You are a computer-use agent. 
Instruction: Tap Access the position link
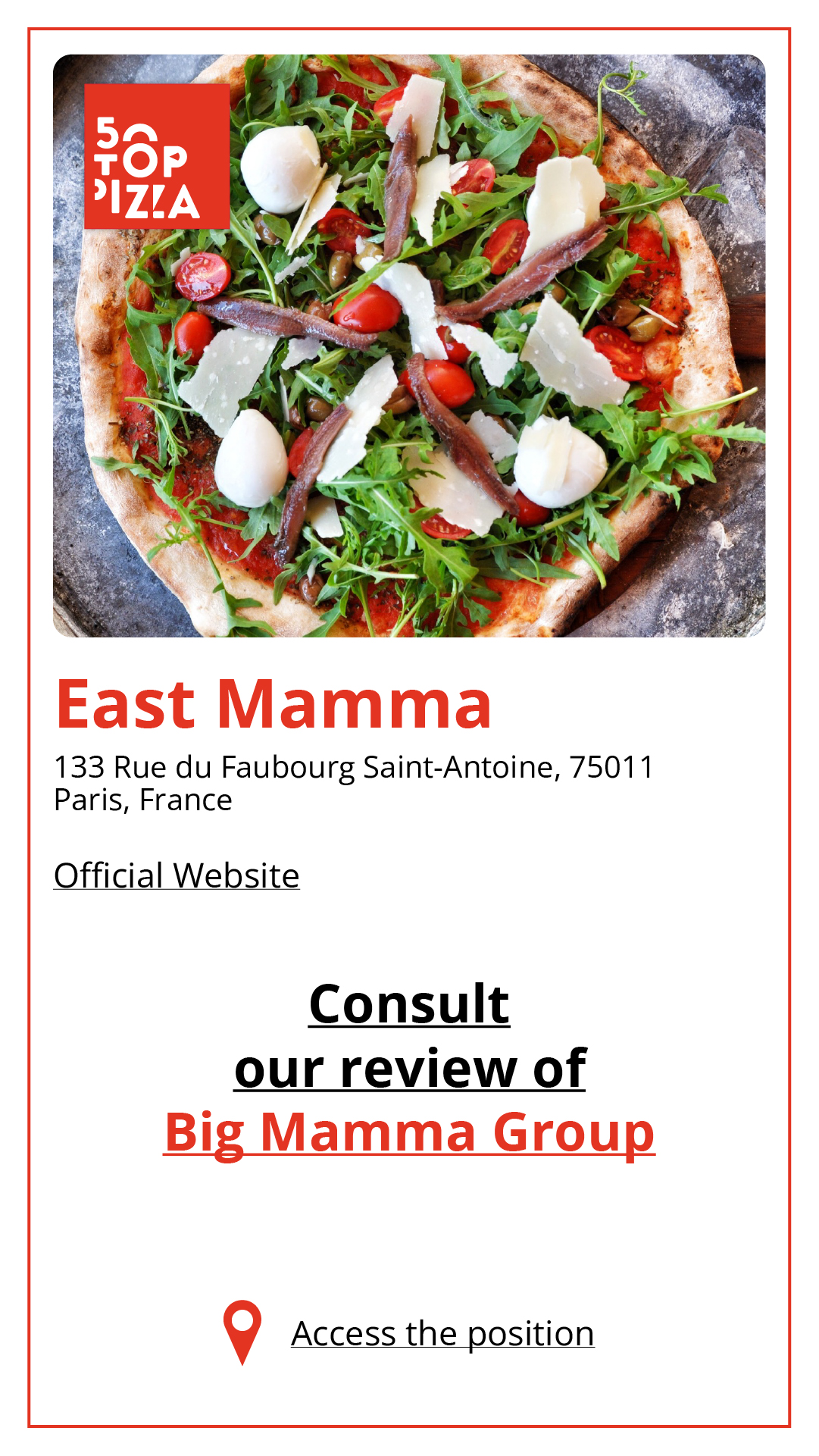click(x=442, y=1334)
